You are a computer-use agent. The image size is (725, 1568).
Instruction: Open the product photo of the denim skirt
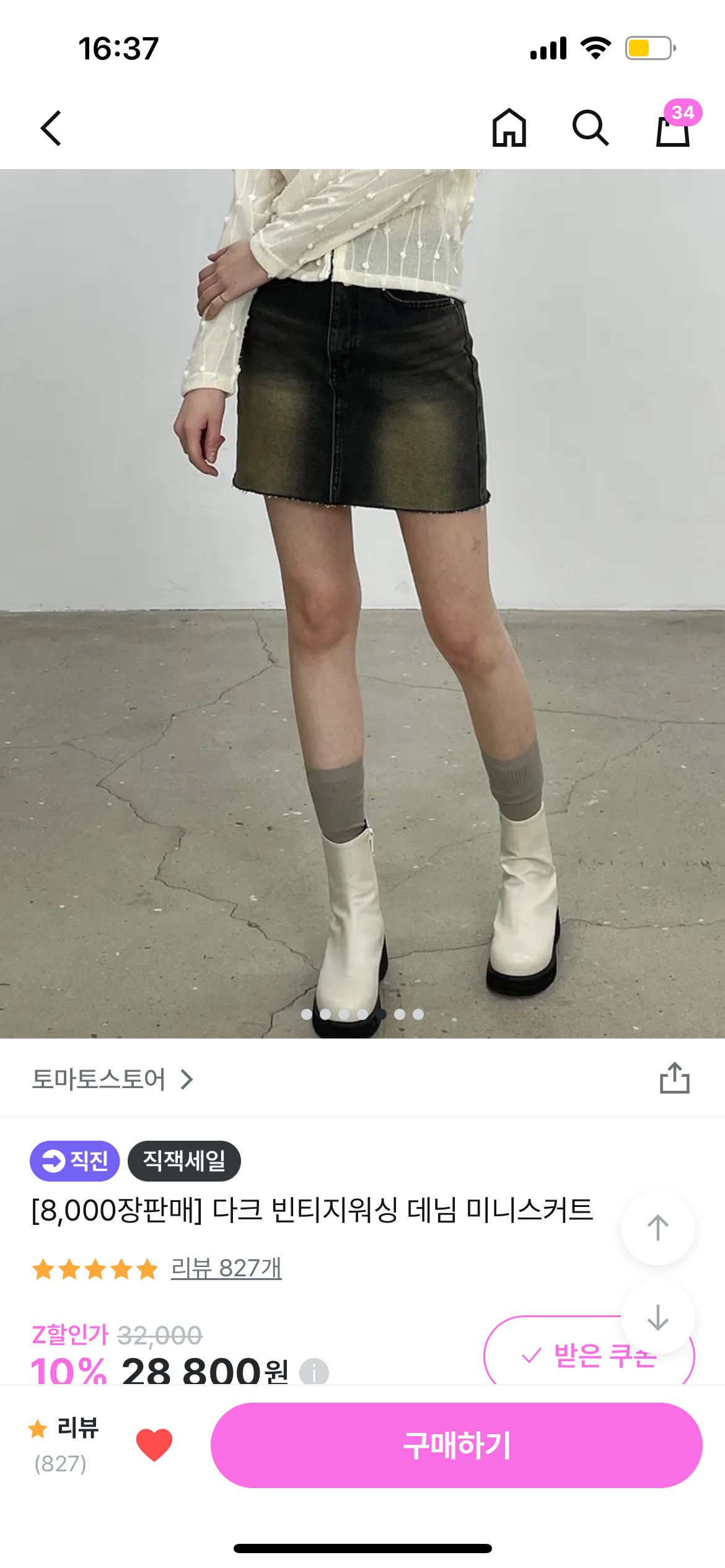[362, 604]
